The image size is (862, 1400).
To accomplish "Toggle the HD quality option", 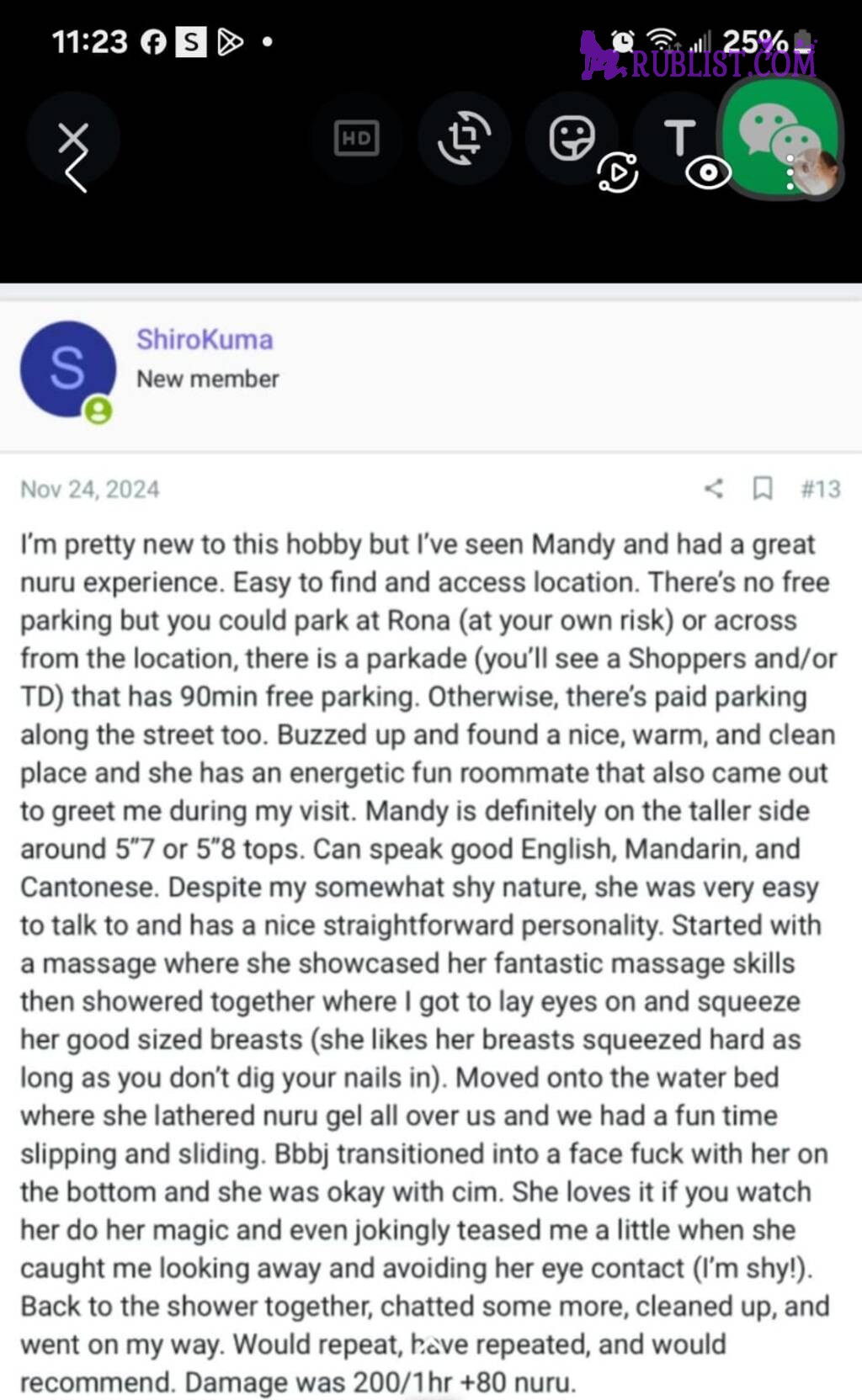I will click(x=357, y=139).
